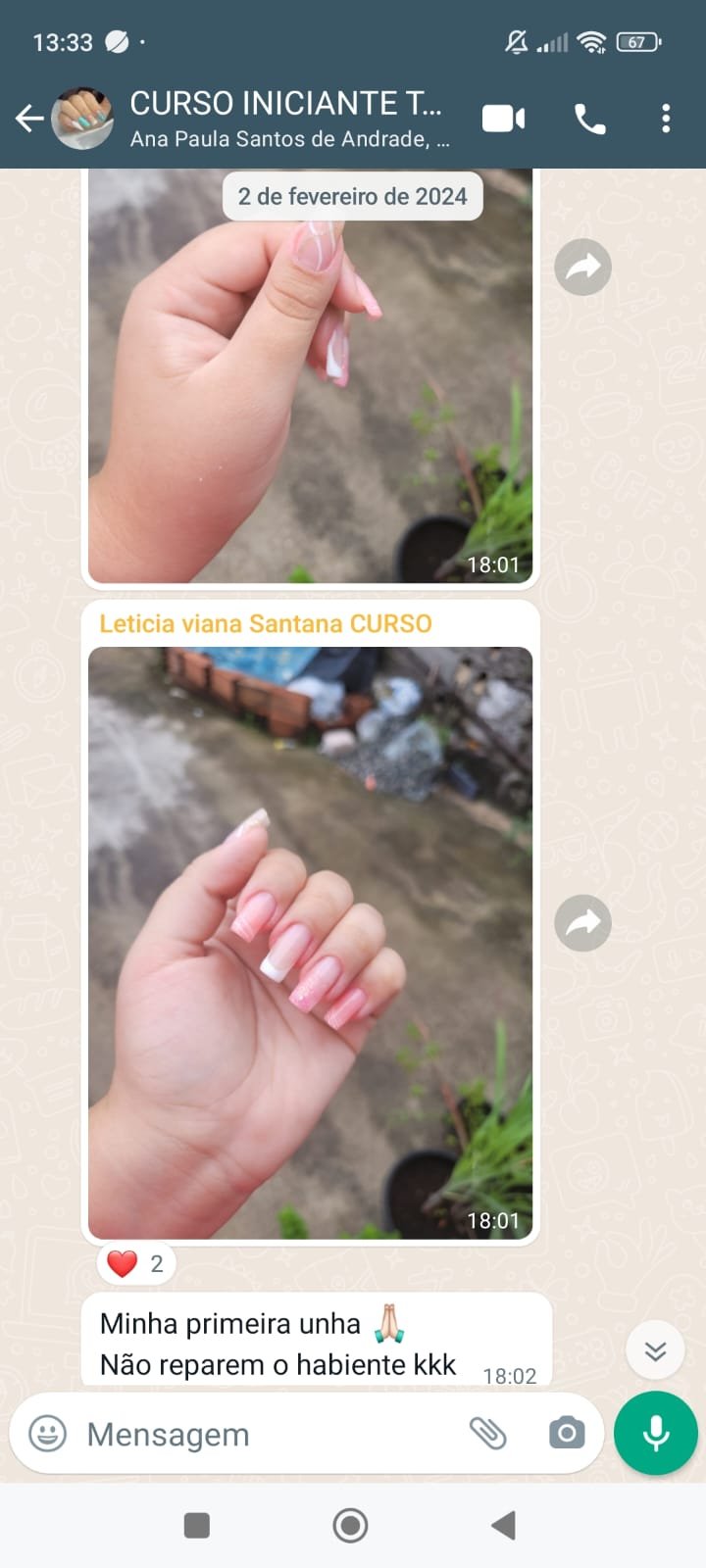Open the overflow menu
This screenshot has width=706, height=1568.
(666, 119)
